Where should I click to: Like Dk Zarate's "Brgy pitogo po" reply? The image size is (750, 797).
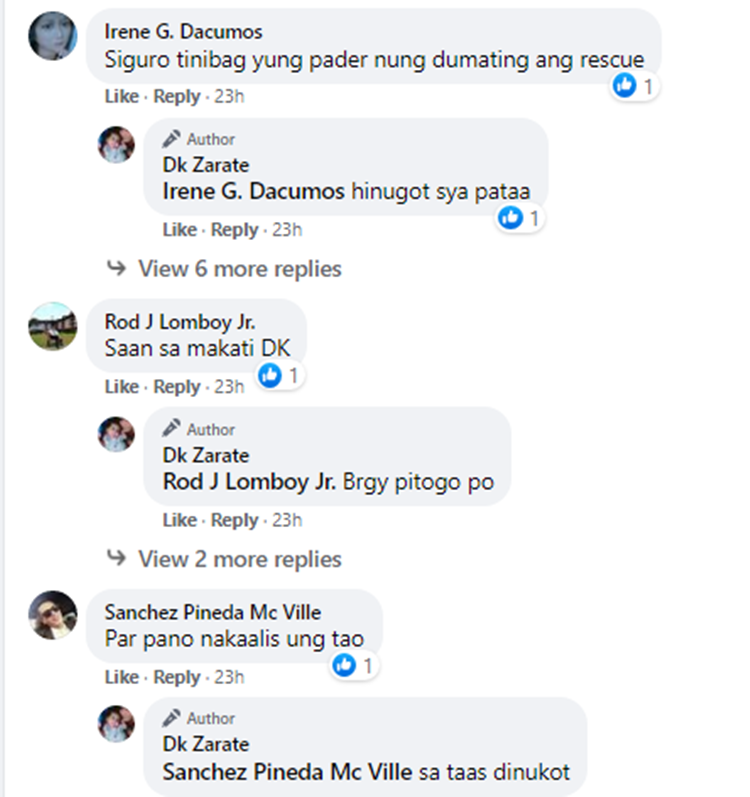180,520
